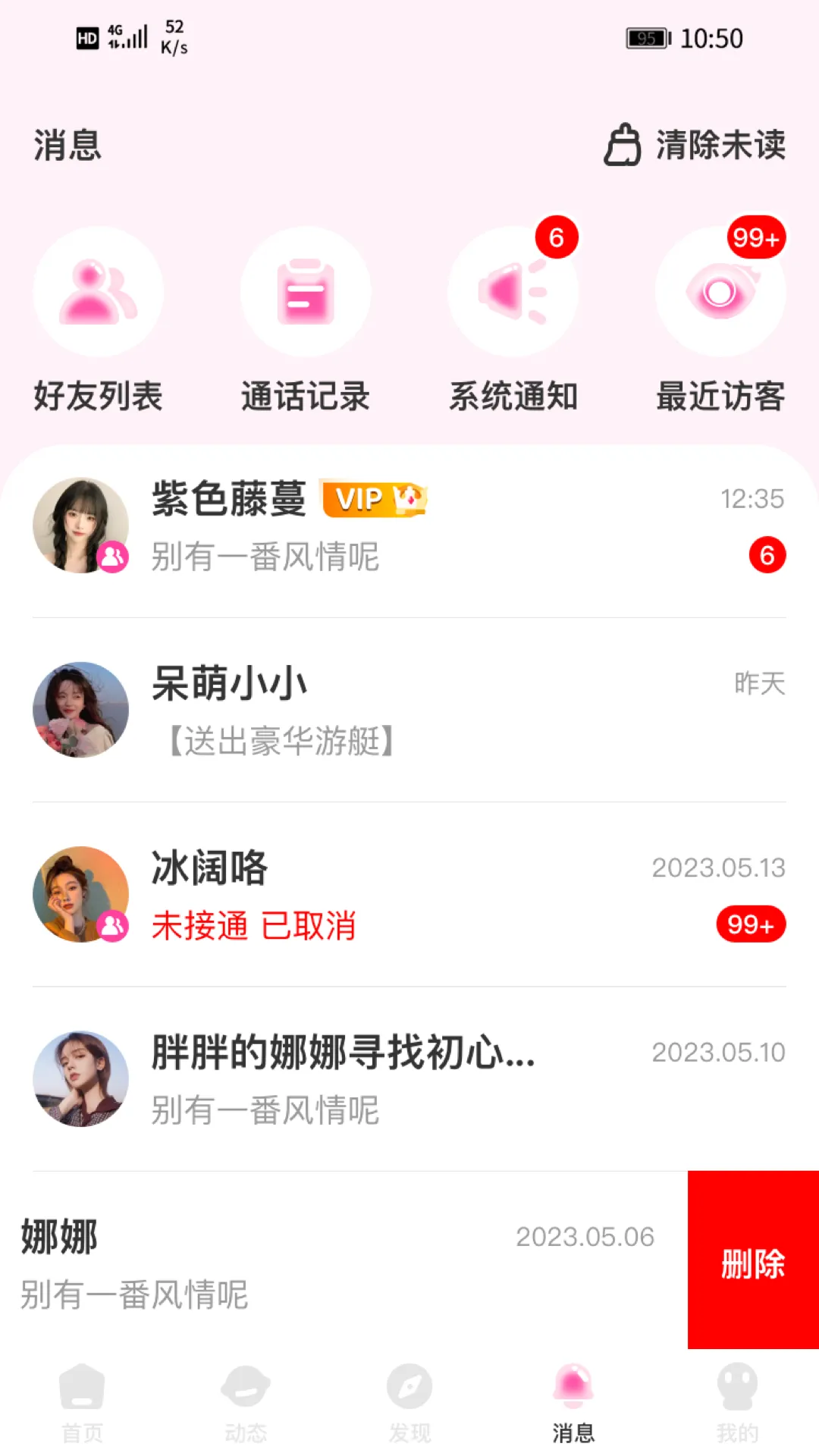Screen dimensions: 819x1456
Task: Tap the 99+ unread badge on 冰阔咯
Action: tap(749, 925)
